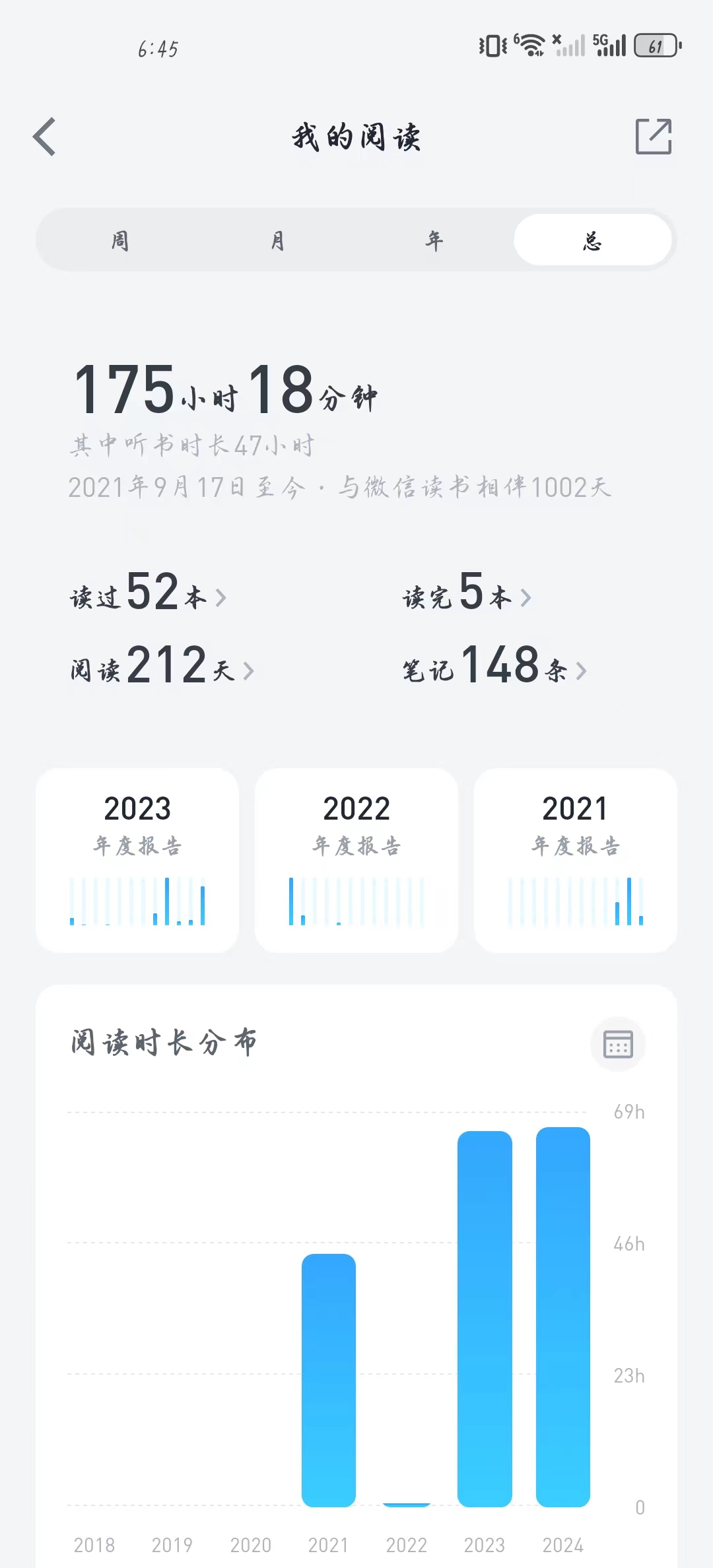Select the 2023 bar in the chart
The image size is (713, 1568).
[x=485, y=1319]
